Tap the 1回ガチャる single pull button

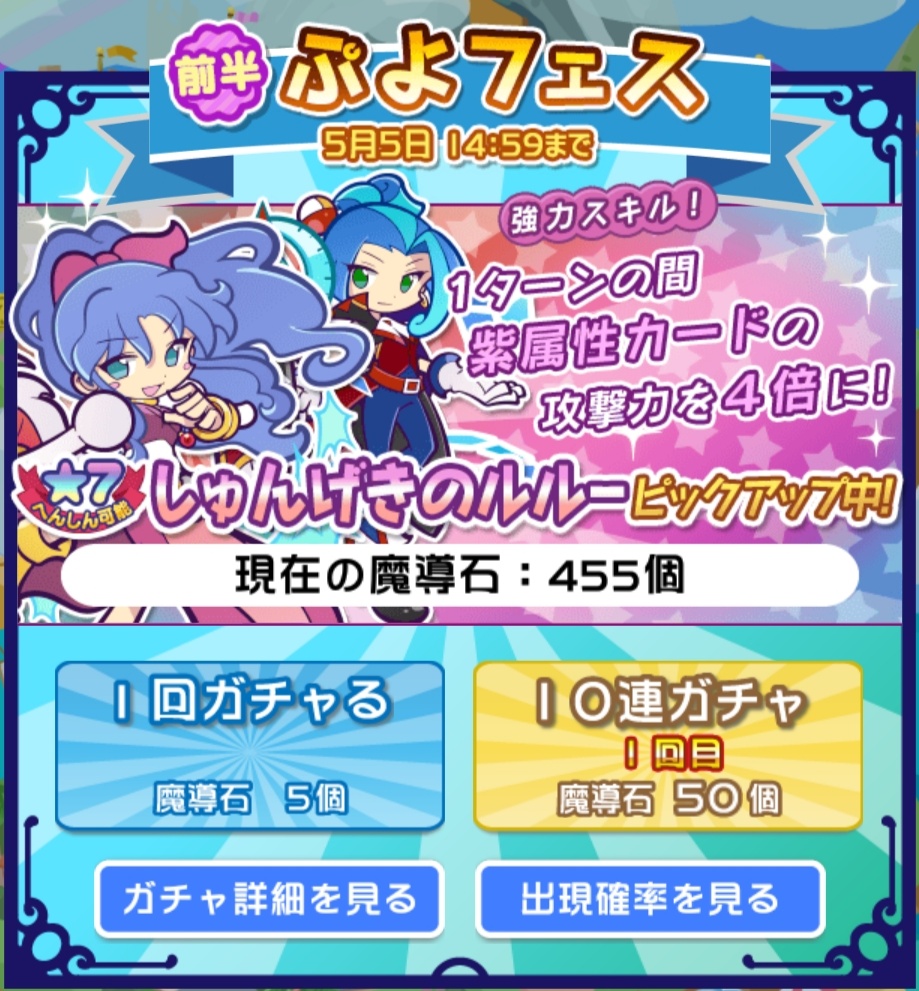249,745
